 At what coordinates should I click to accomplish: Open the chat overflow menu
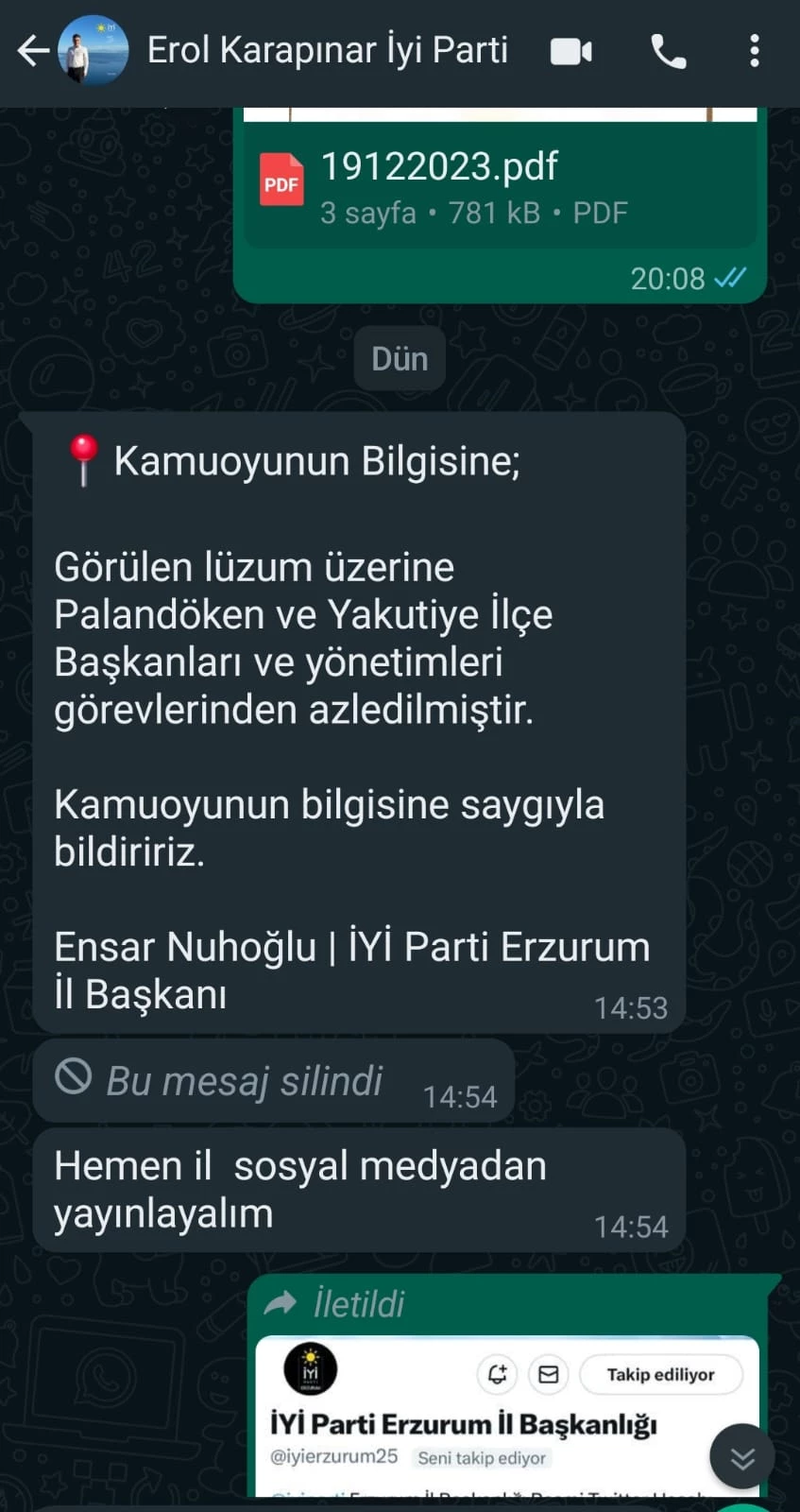754,51
